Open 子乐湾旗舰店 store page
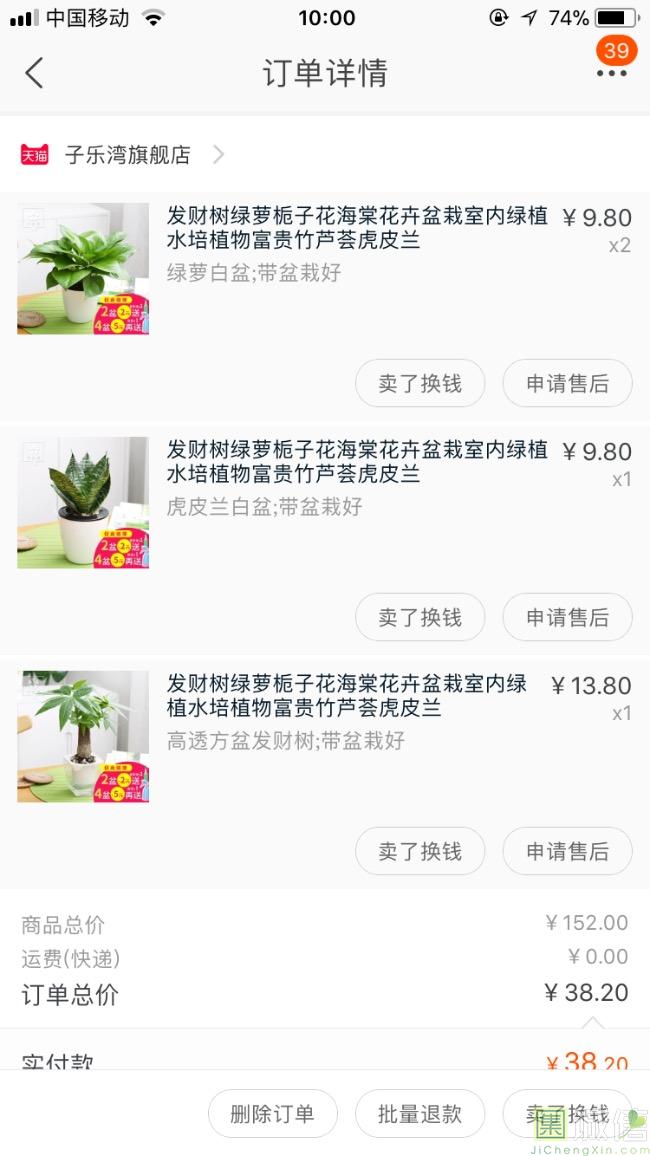Screen dimensions: 650x1156 [x=127, y=155]
